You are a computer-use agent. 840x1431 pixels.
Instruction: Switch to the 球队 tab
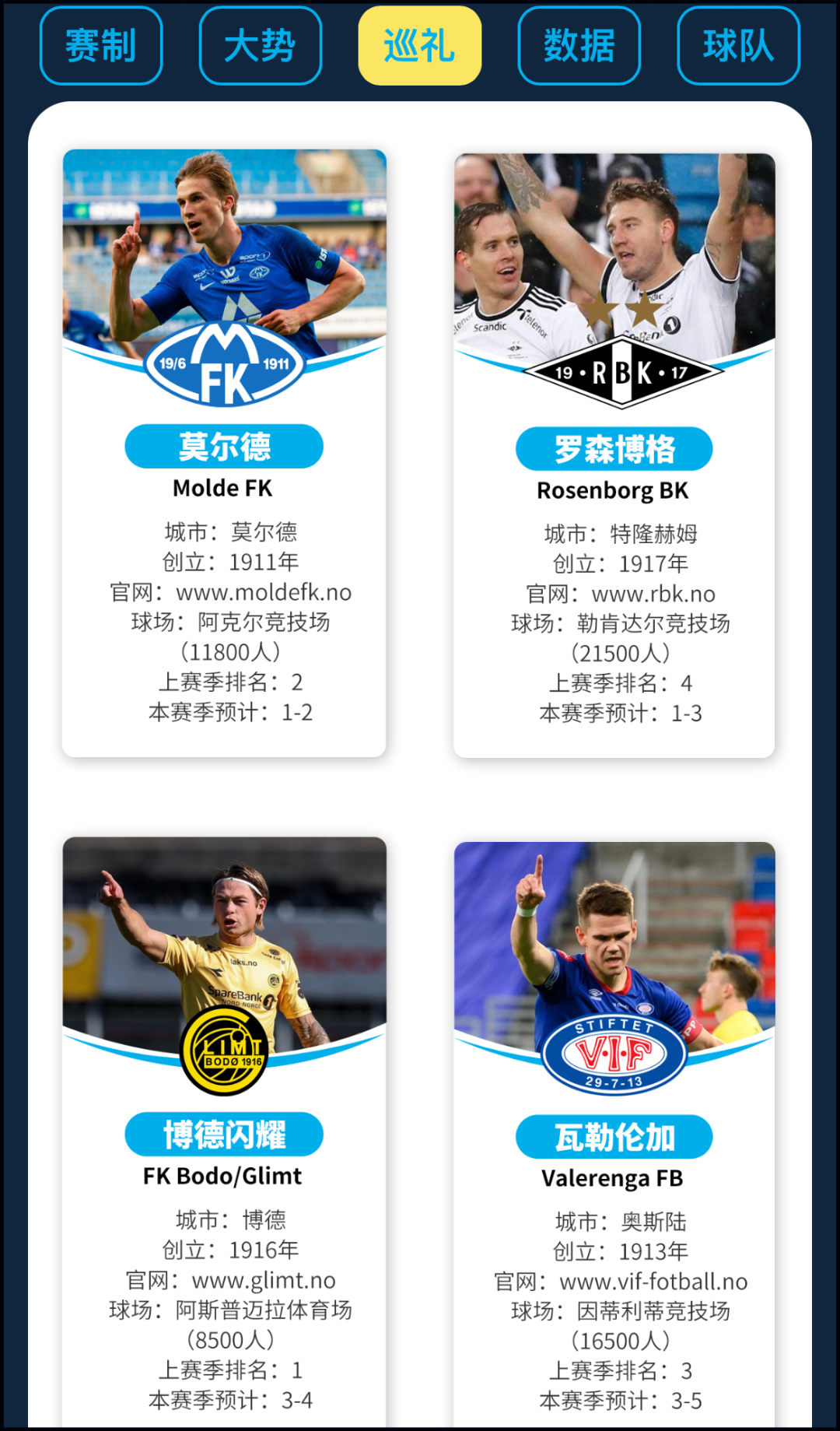(738, 46)
